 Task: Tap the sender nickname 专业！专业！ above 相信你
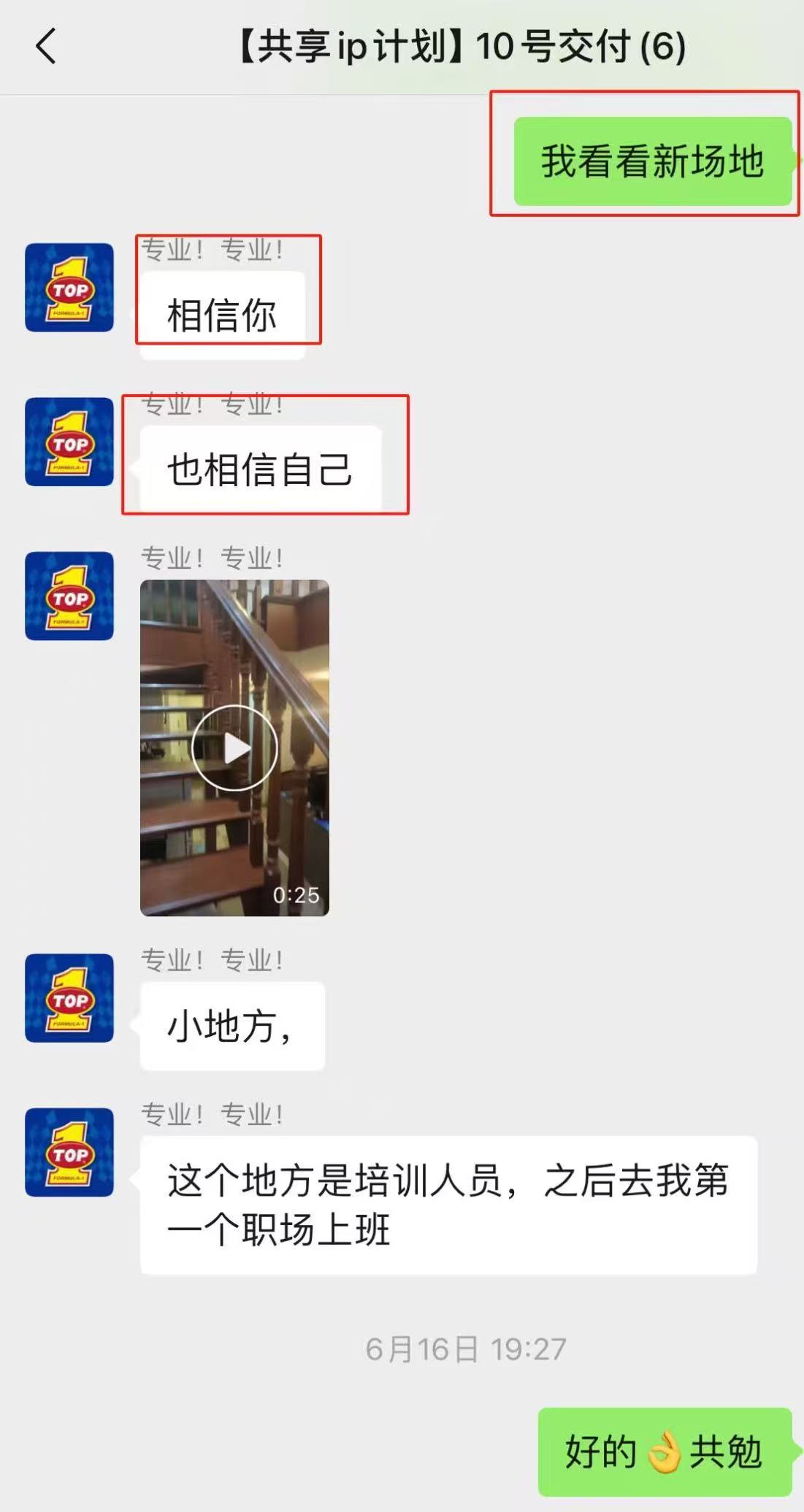214,251
